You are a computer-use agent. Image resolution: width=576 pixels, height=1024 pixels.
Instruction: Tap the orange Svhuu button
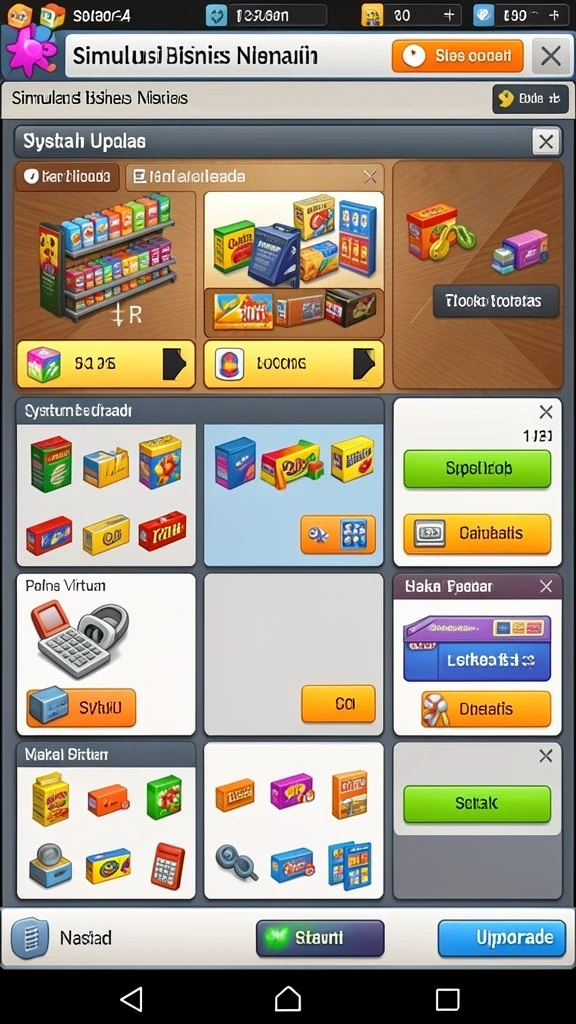click(81, 707)
